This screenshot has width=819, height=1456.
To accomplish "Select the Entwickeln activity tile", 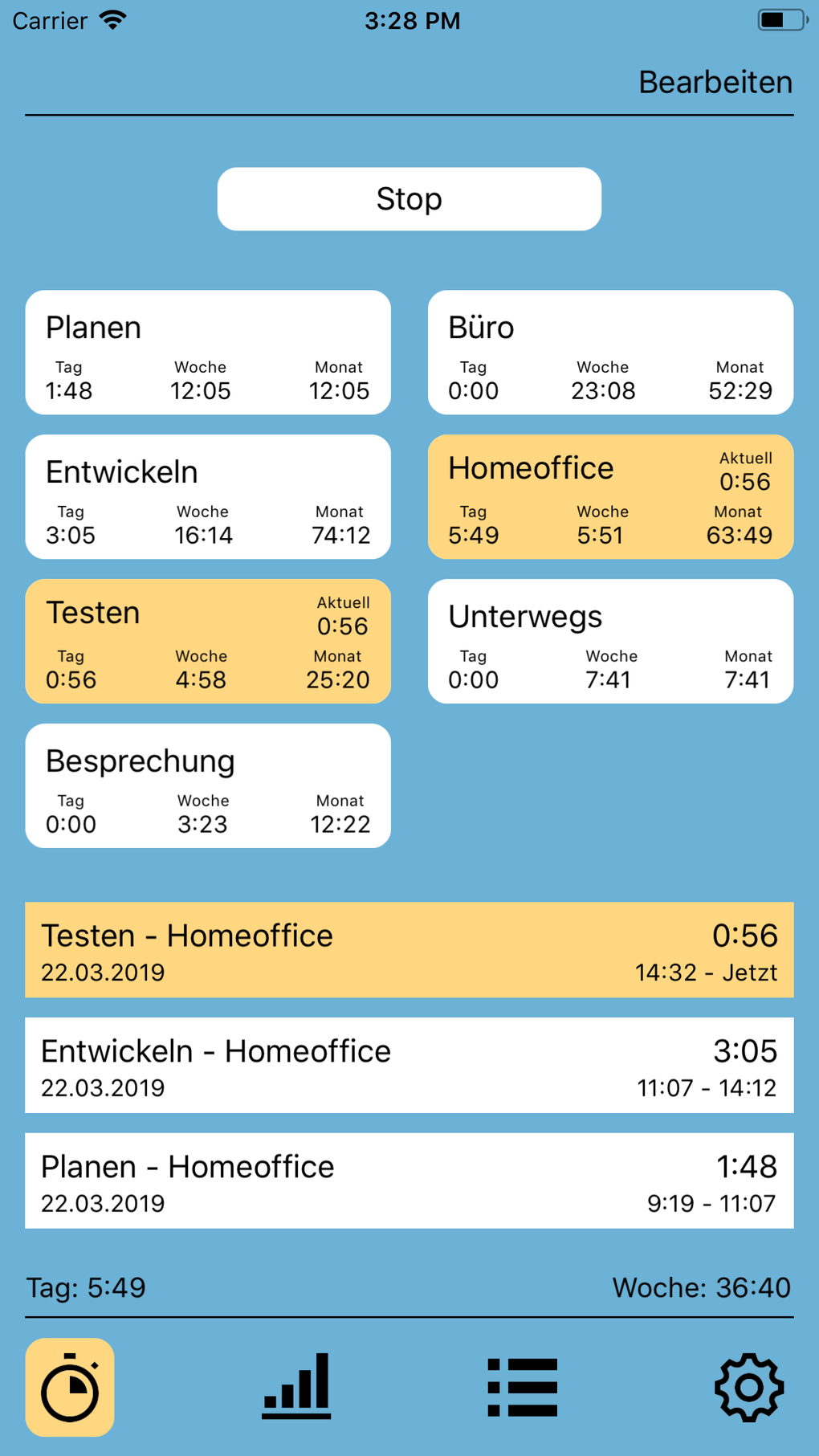I will click(207, 496).
